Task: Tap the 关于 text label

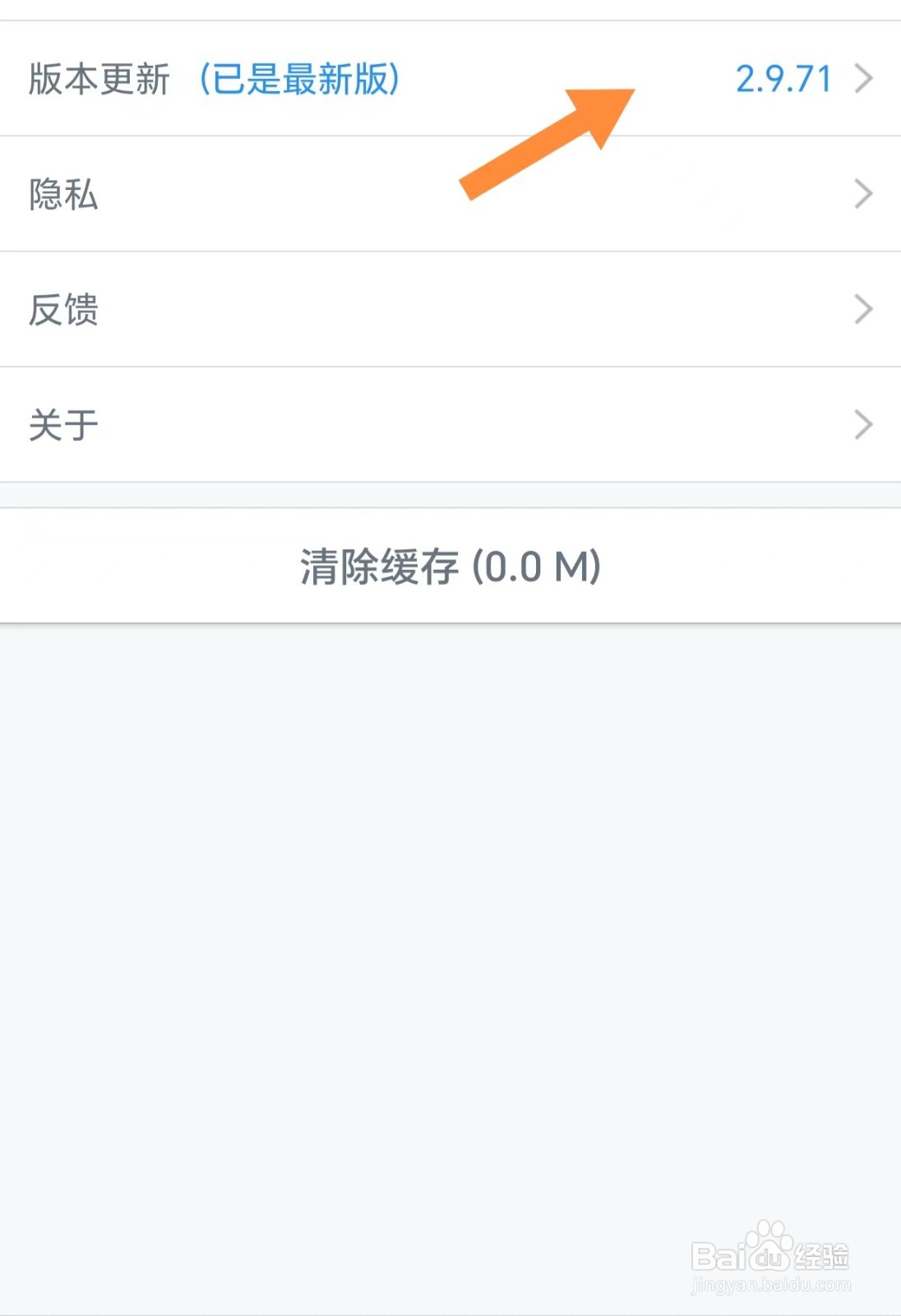Action: tap(63, 424)
